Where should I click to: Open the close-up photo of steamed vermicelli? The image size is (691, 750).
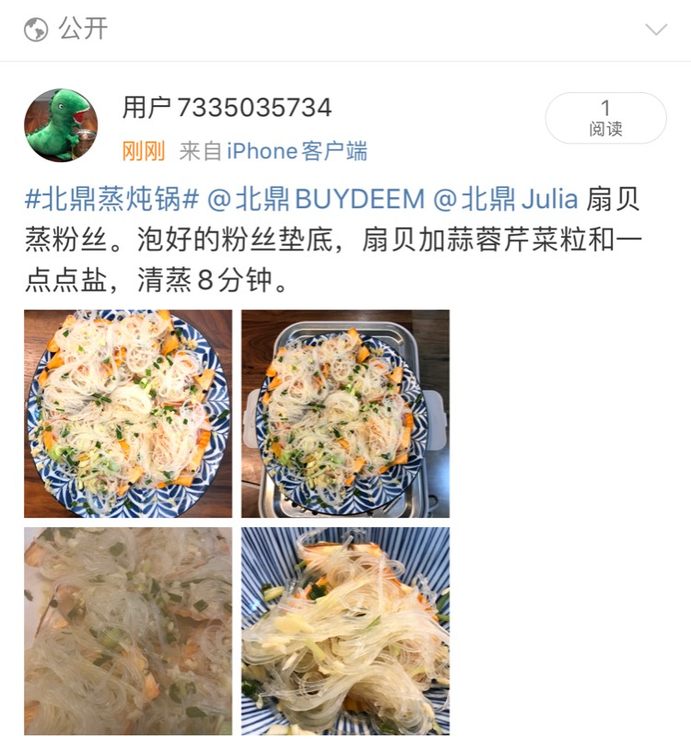click(x=128, y=631)
